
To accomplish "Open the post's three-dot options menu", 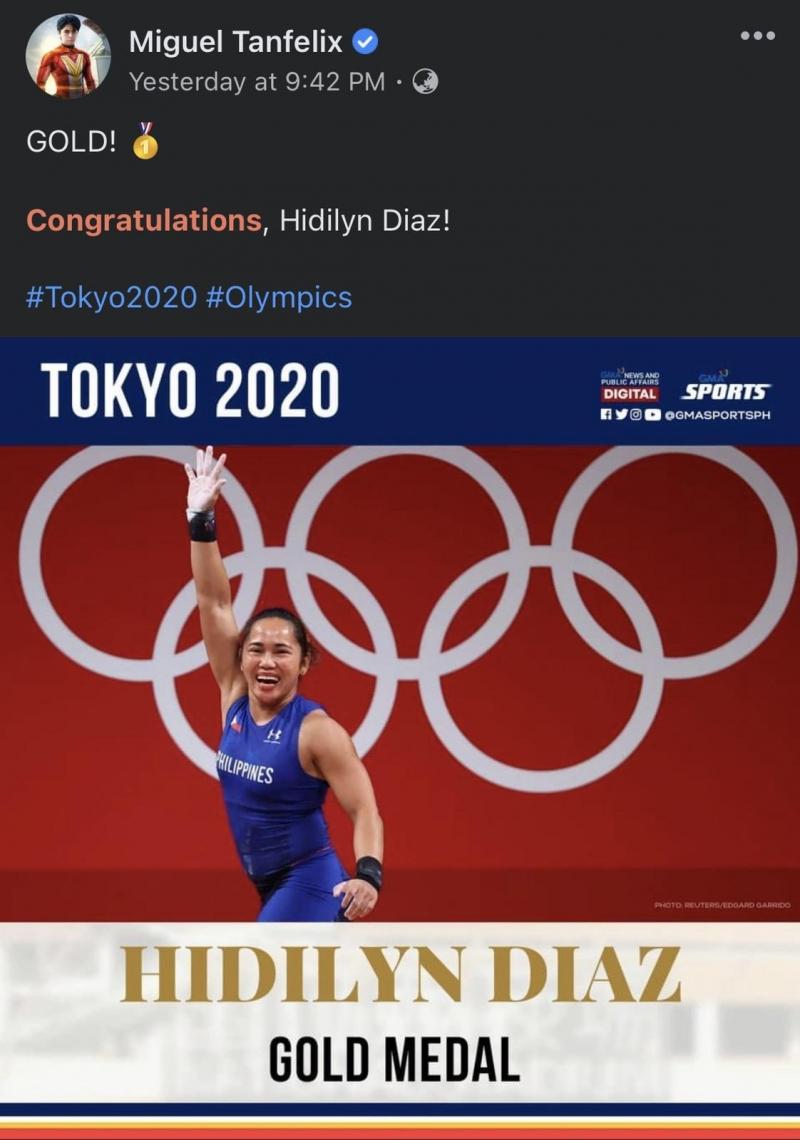I will pyautogui.click(x=757, y=36).
